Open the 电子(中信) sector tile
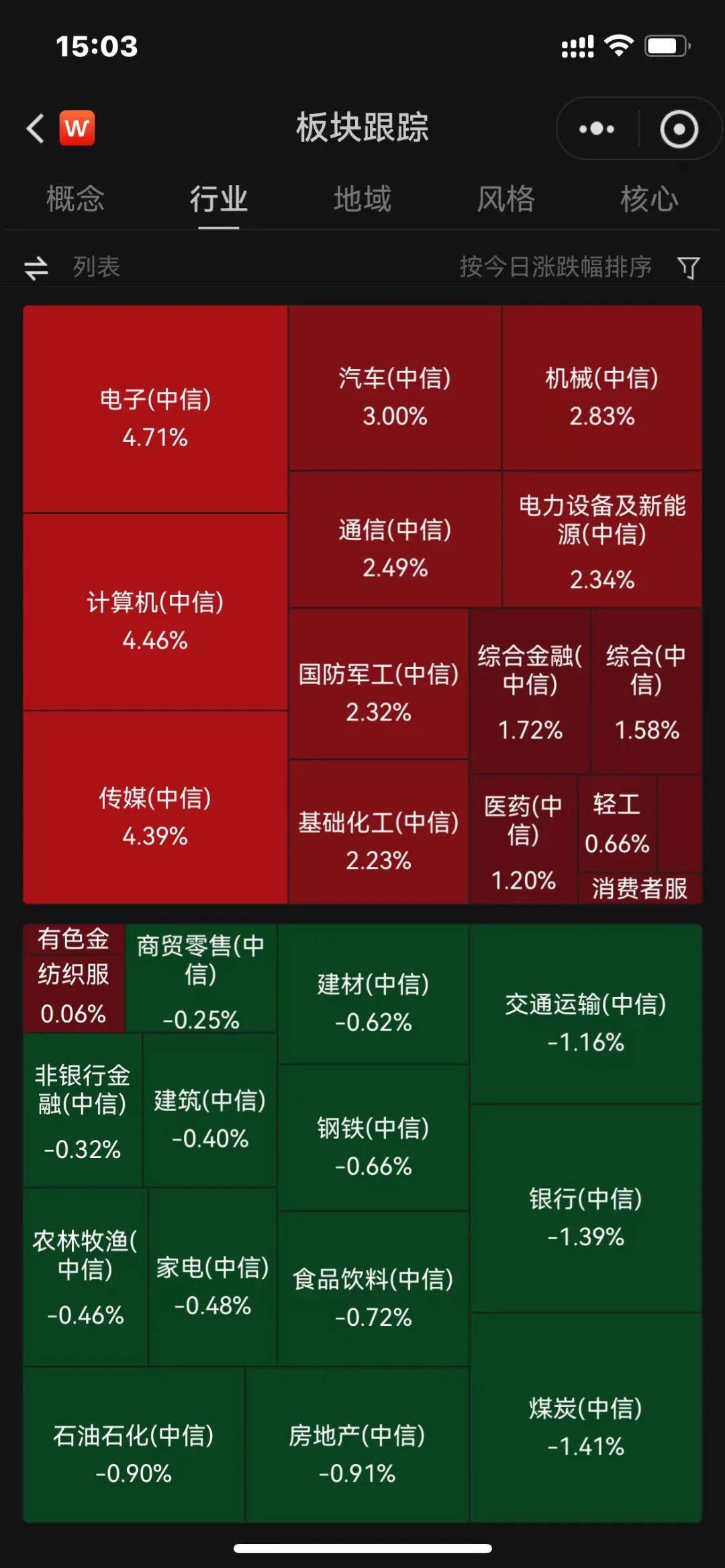Image resolution: width=725 pixels, height=1568 pixels. click(155, 409)
